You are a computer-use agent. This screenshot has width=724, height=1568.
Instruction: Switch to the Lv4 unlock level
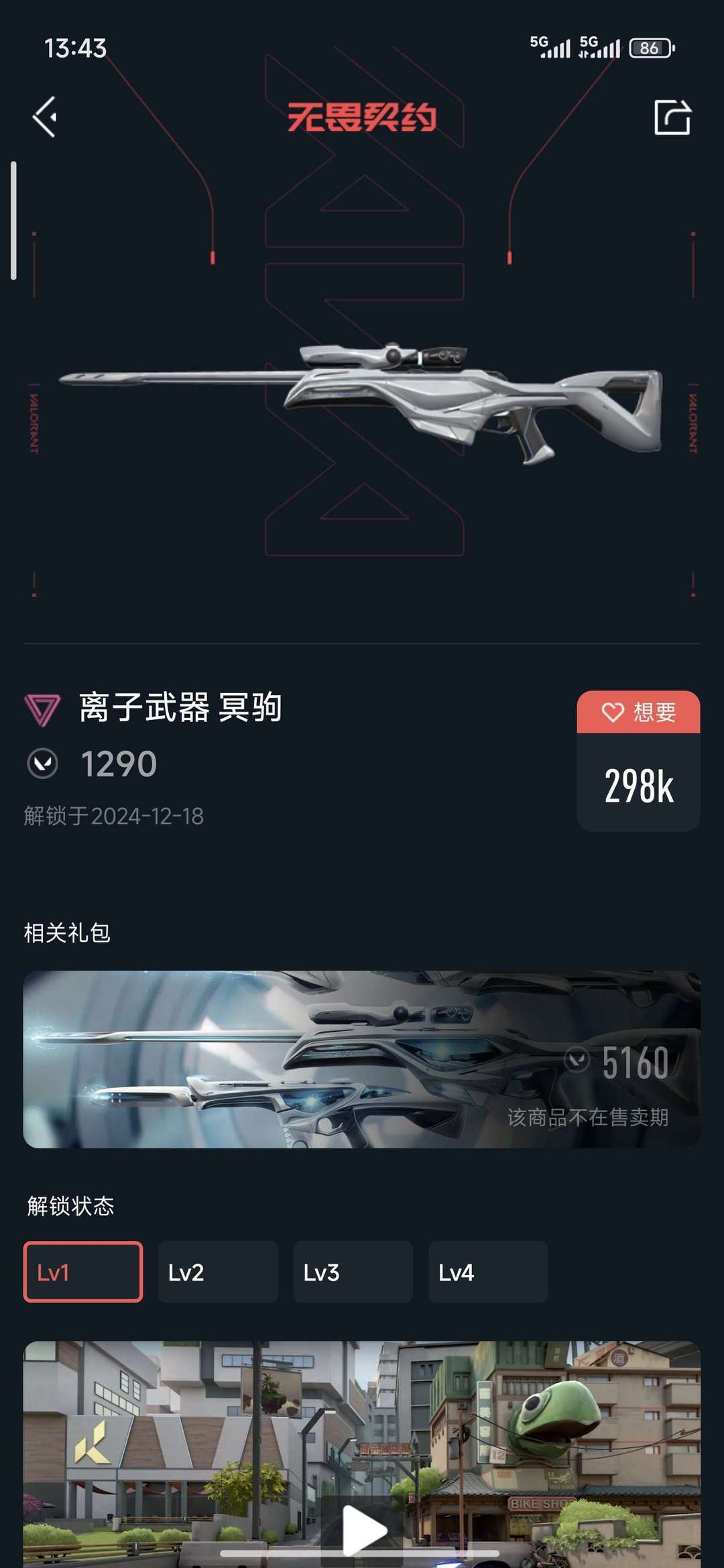pos(488,1272)
